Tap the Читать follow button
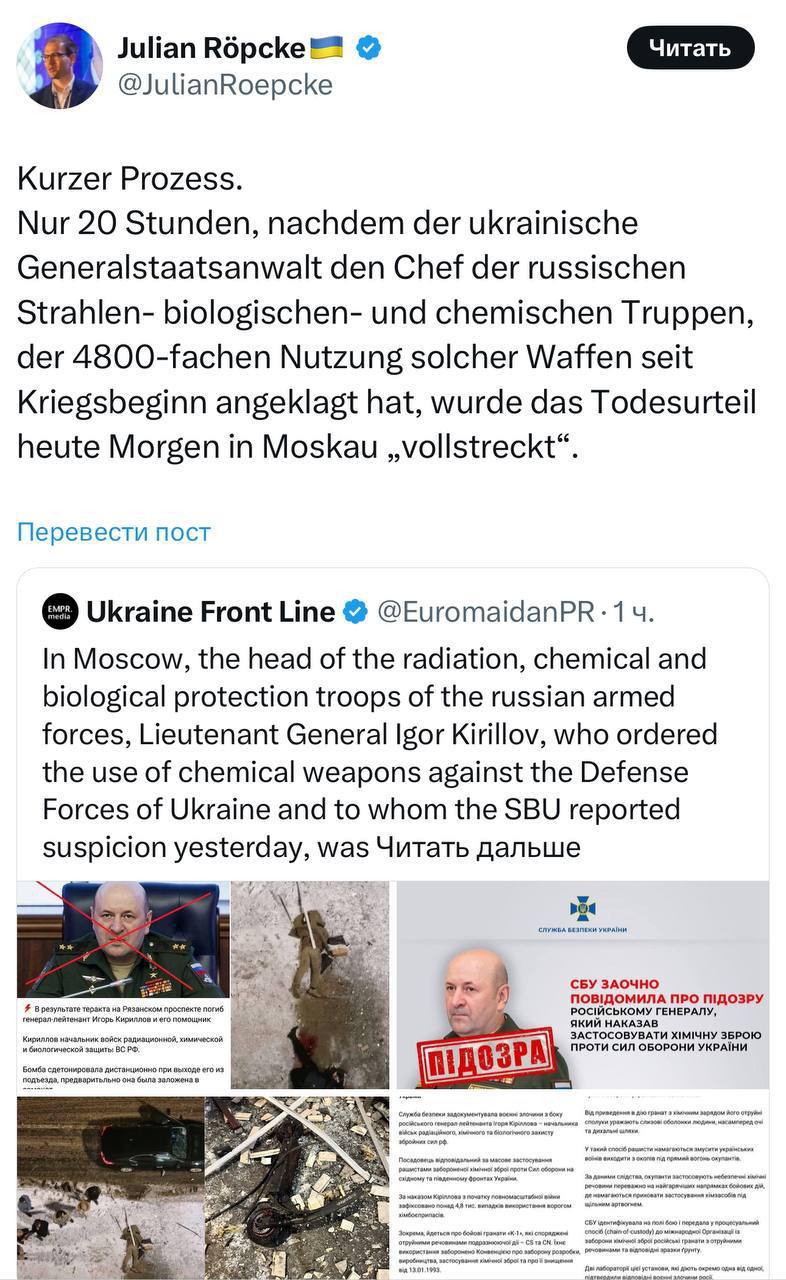The height and width of the screenshot is (1280, 786). coord(690,47)
